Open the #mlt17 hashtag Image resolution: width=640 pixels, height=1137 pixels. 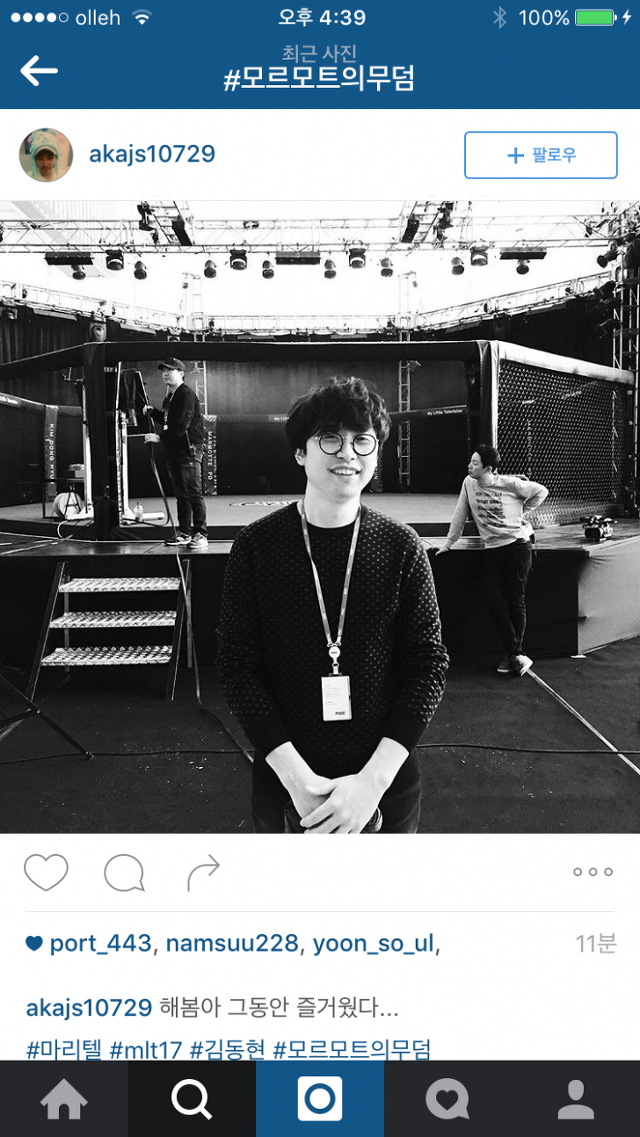pos(145,1049)
